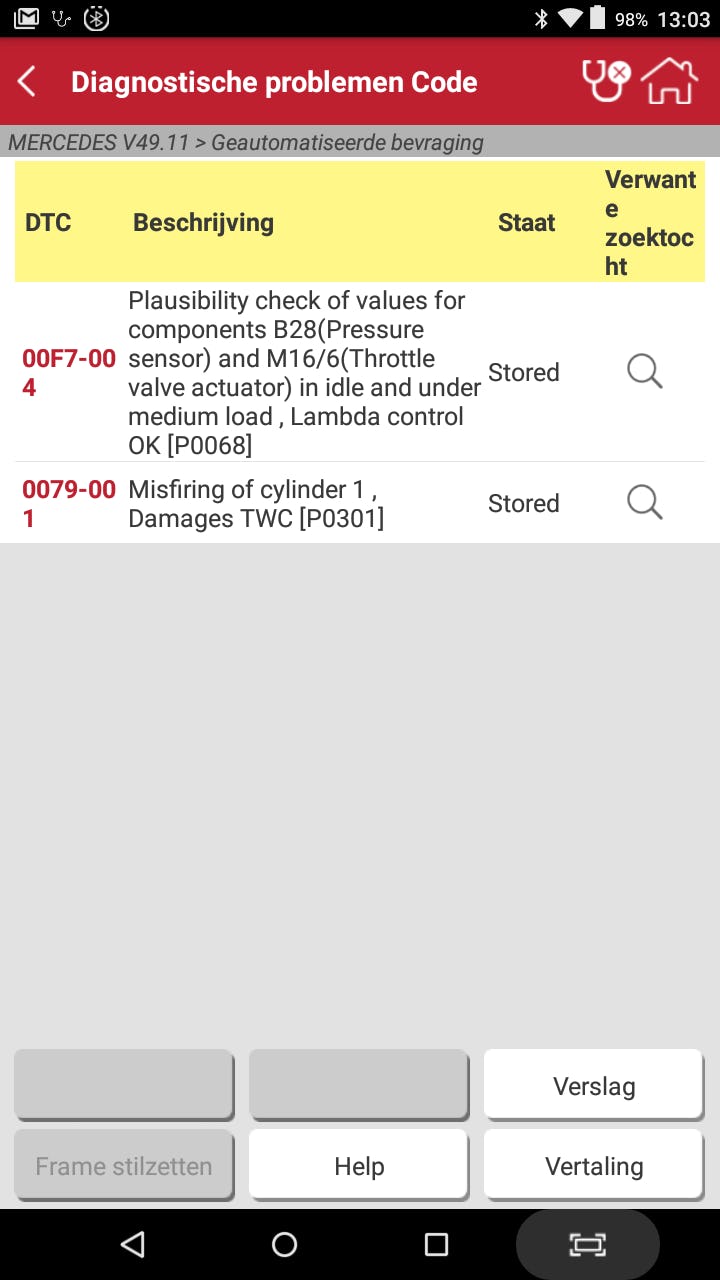This screenshot has height=1280, width=720.
Task: Open the screenshot capture button
Action: [587, 1244]
